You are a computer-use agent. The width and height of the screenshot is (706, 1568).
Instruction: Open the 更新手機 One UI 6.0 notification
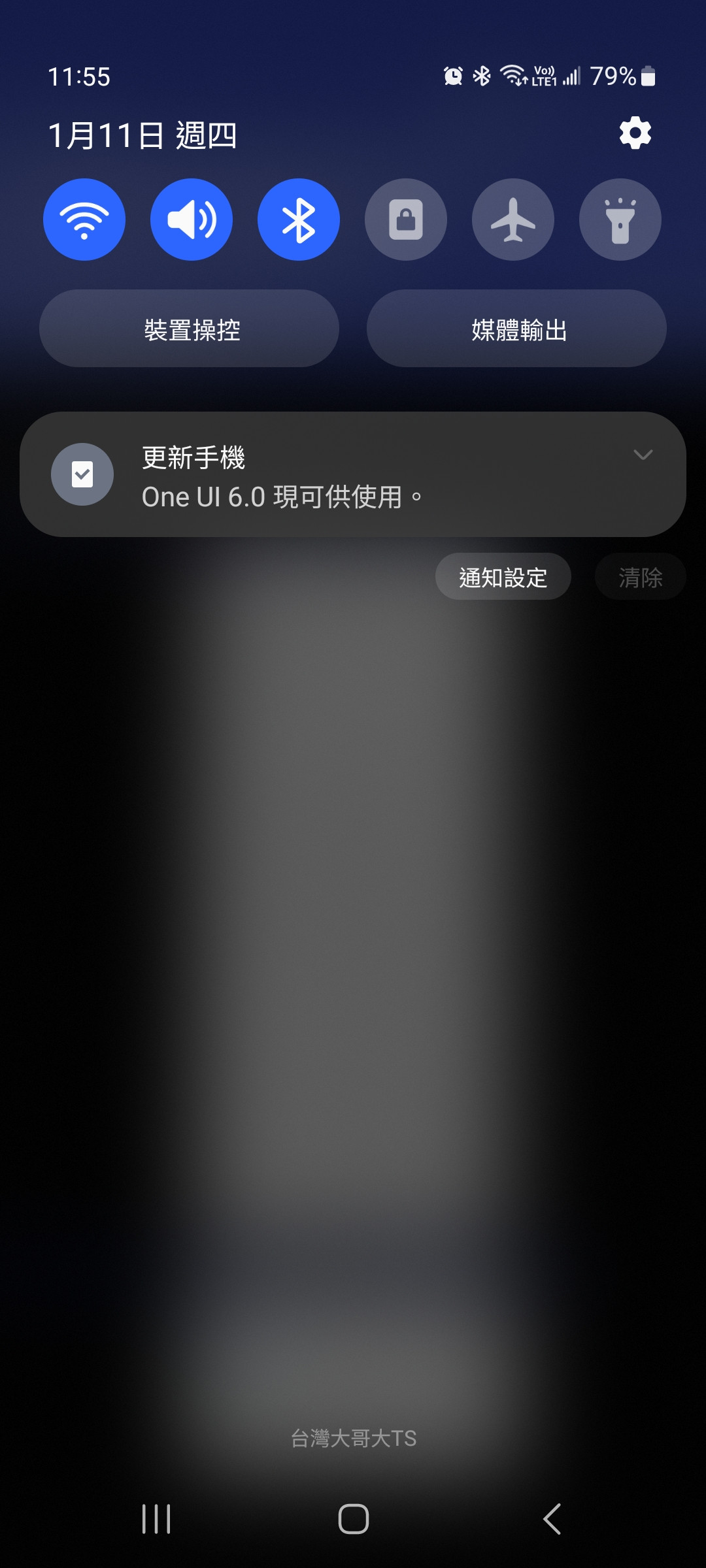[x=353, y=474]
